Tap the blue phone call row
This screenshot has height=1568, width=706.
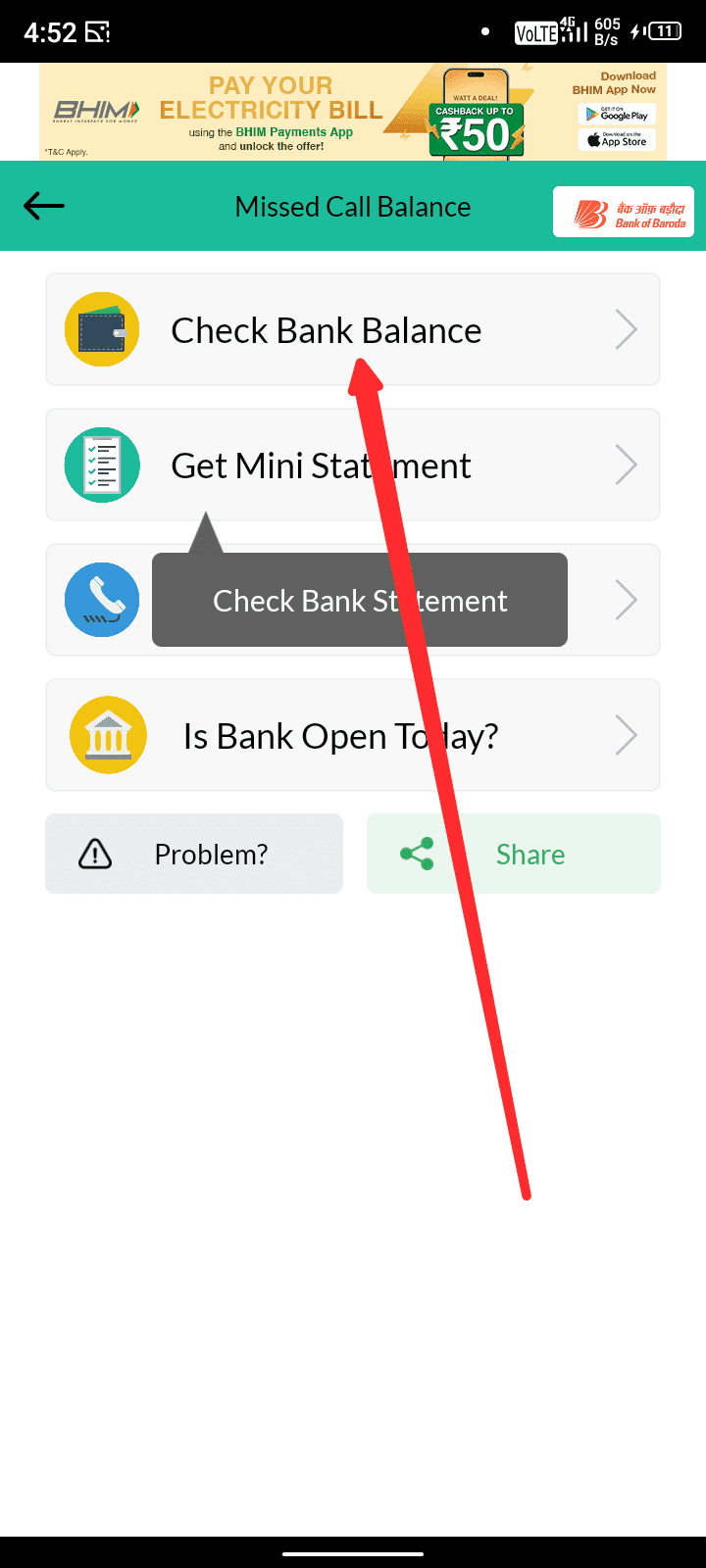102,600
